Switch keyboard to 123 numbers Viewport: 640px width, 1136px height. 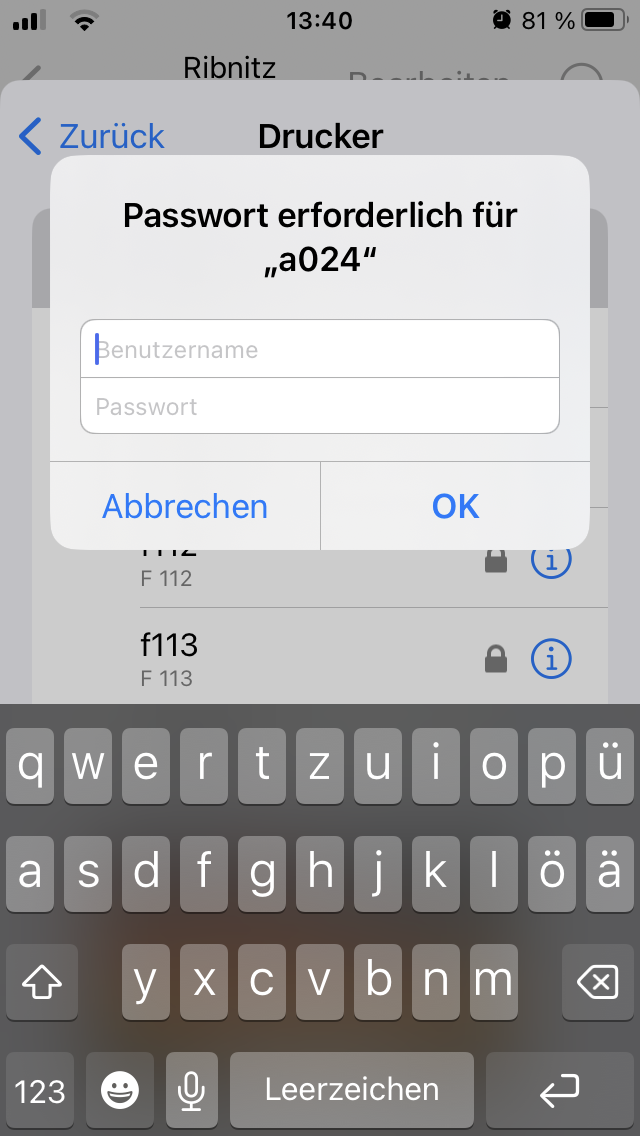pyautogui.click(x=40, y=1090)
